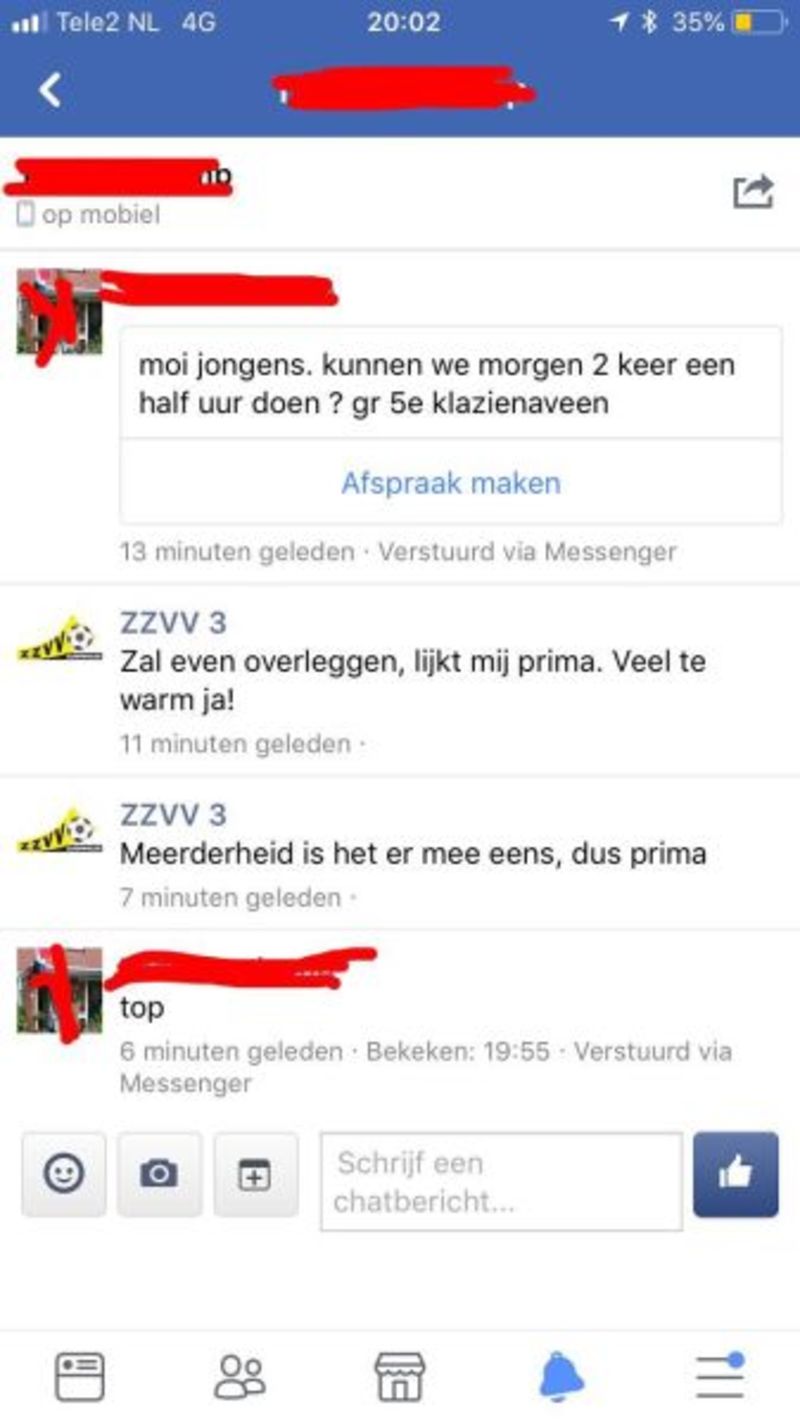800x1424 pixels.
Task: Attach a photo with the camera icon
Action: pyautogui.click(x=159, y=1174)
